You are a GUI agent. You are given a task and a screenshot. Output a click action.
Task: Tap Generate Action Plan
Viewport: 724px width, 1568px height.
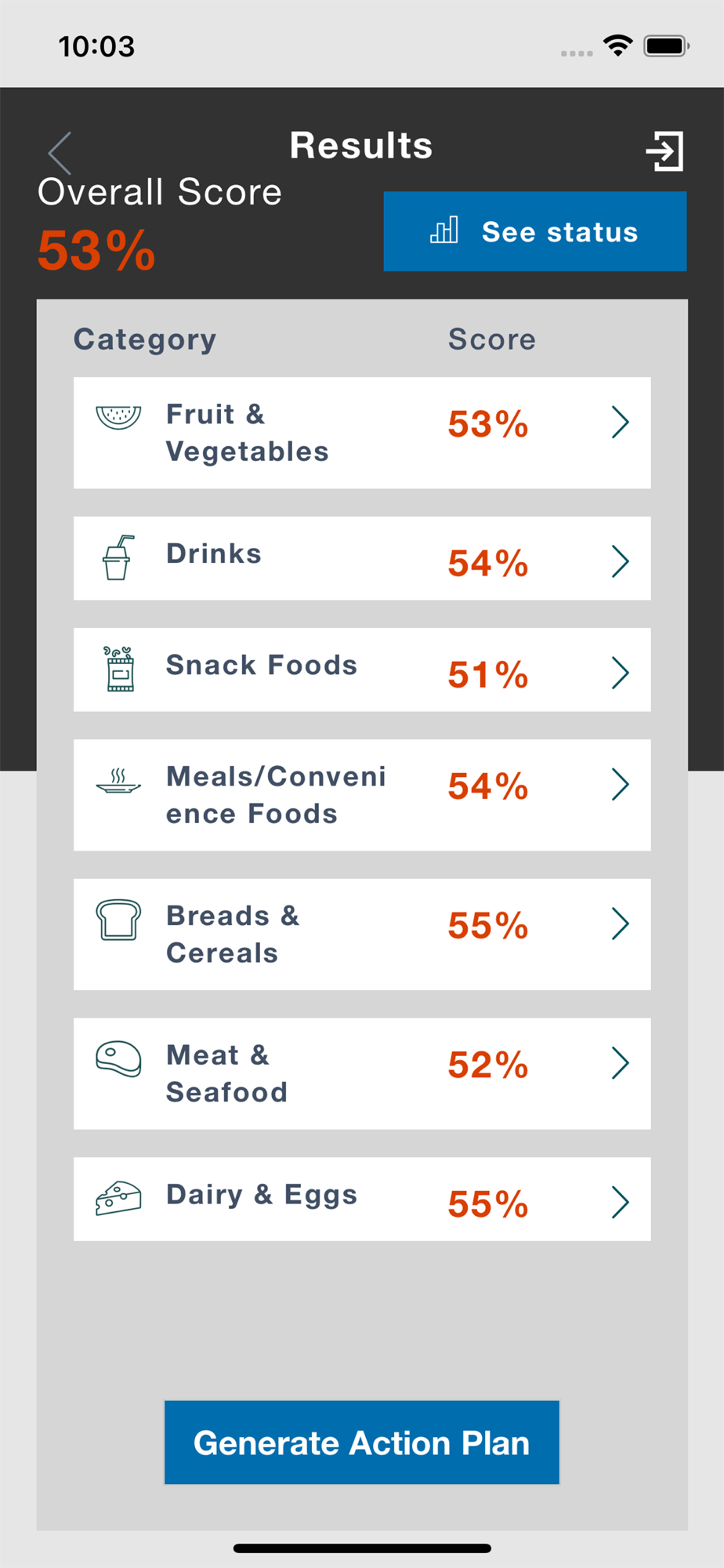click(x=362, y=1443)
